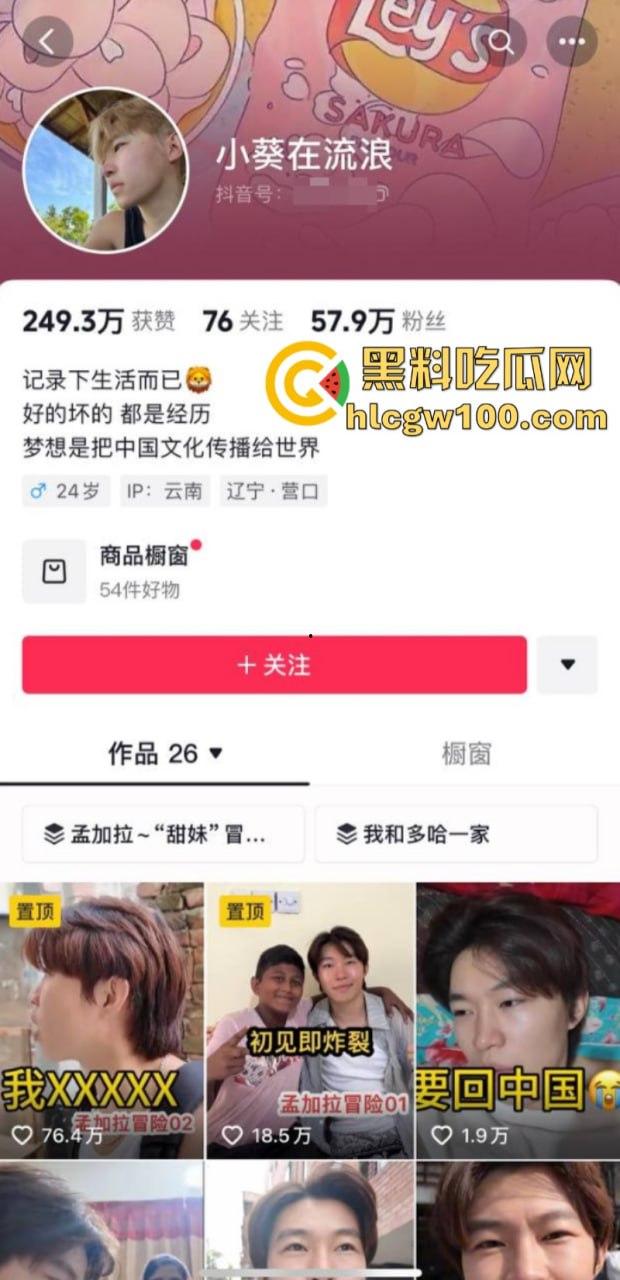Open the three-dot overflow menu
Image resolution: width=620 pixels, height=1280 pixels.
(x=571, y=41)
